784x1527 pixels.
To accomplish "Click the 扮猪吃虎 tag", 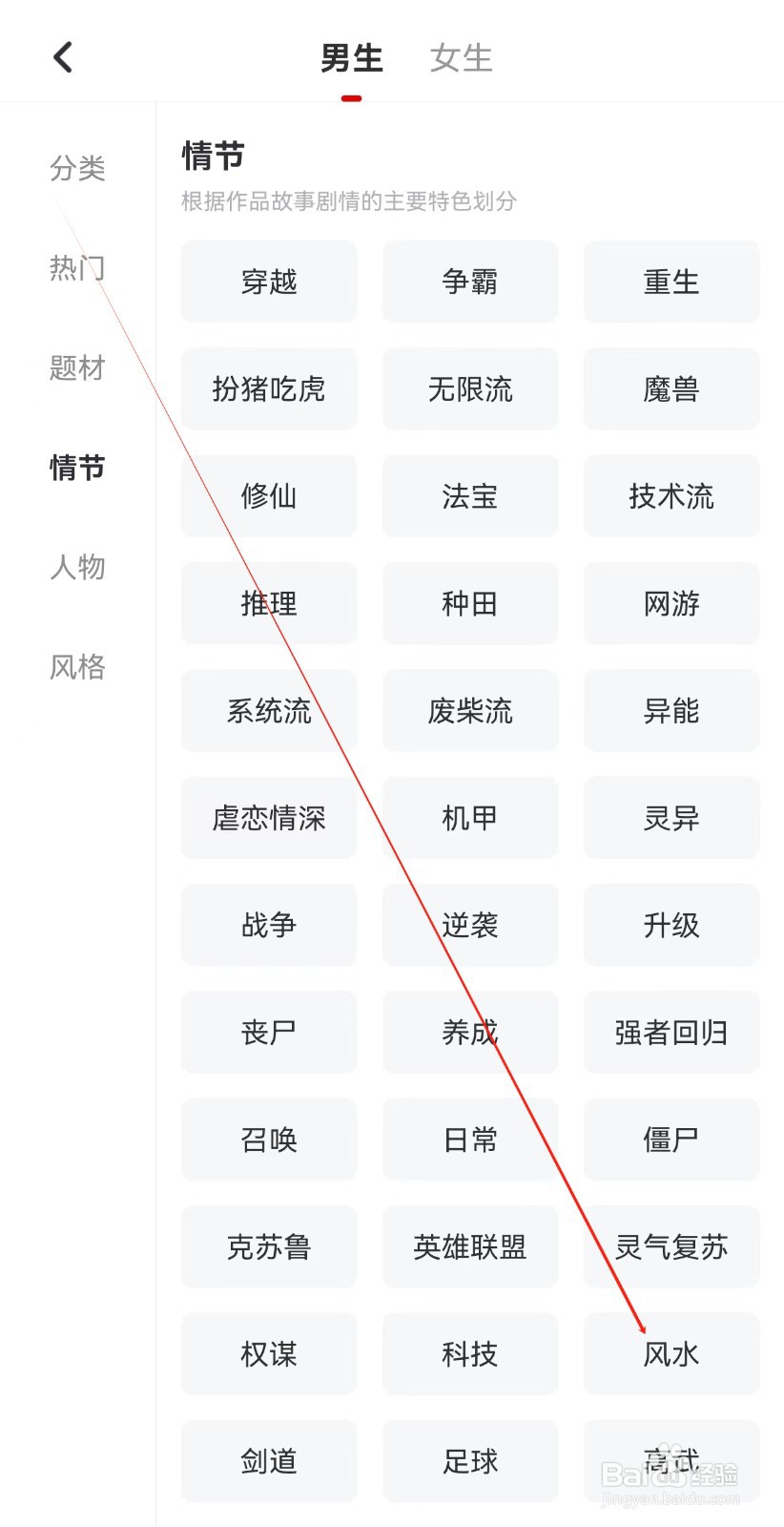I will (x=268, y=388).
